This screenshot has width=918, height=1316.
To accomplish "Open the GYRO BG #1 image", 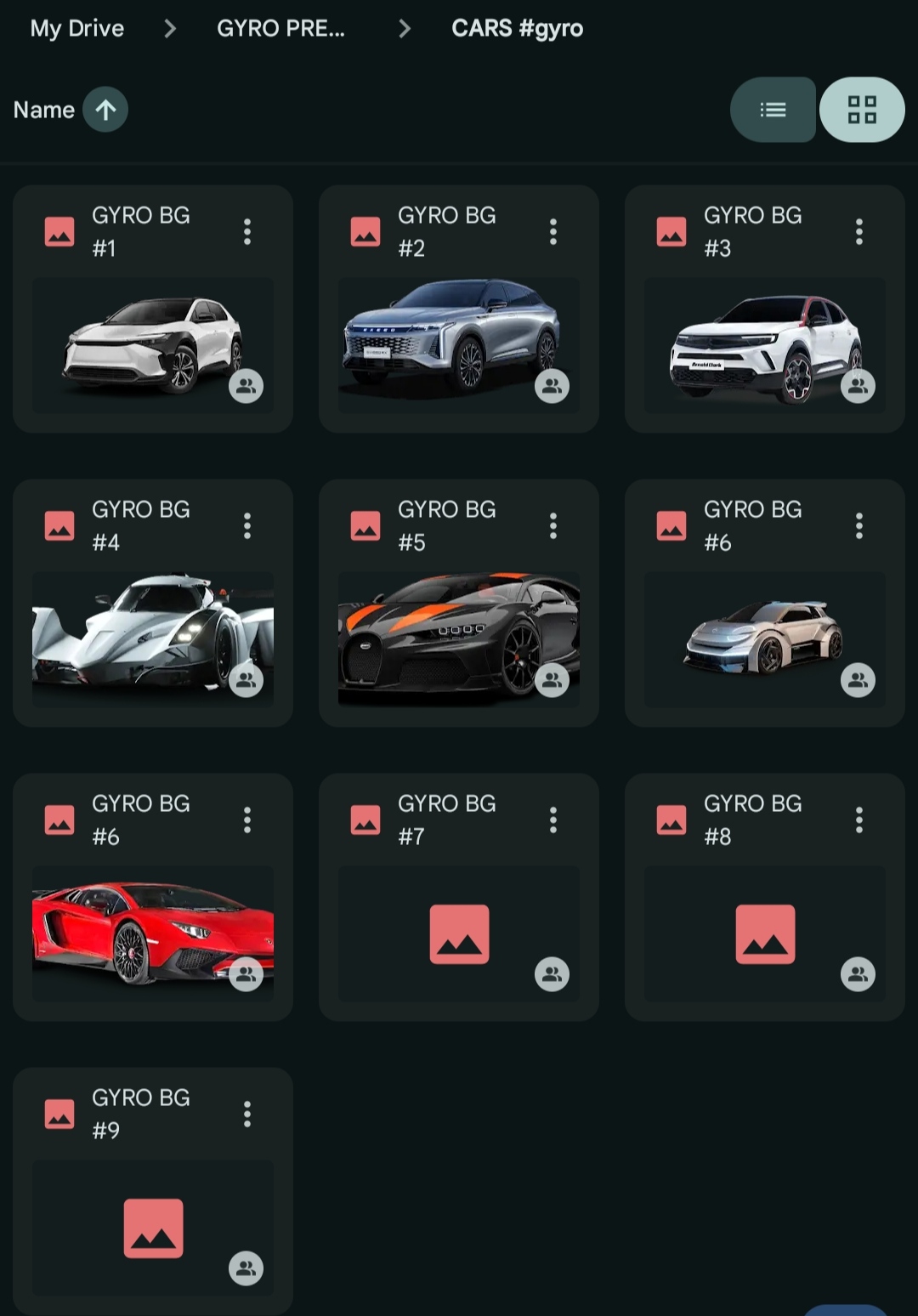I will pyautogui.click(x=153, y=345).
